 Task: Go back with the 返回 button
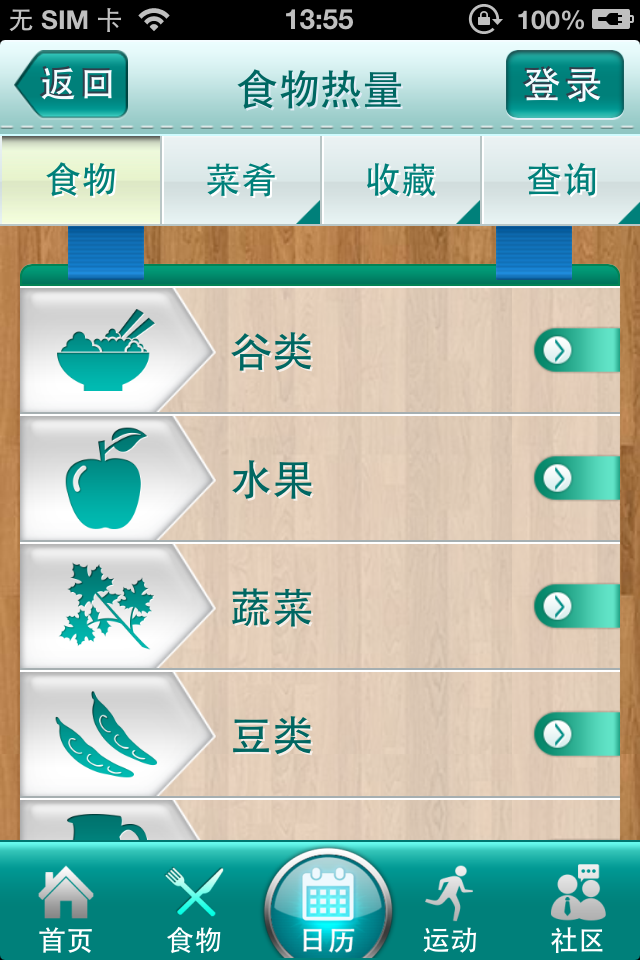(x=72, y=85)
